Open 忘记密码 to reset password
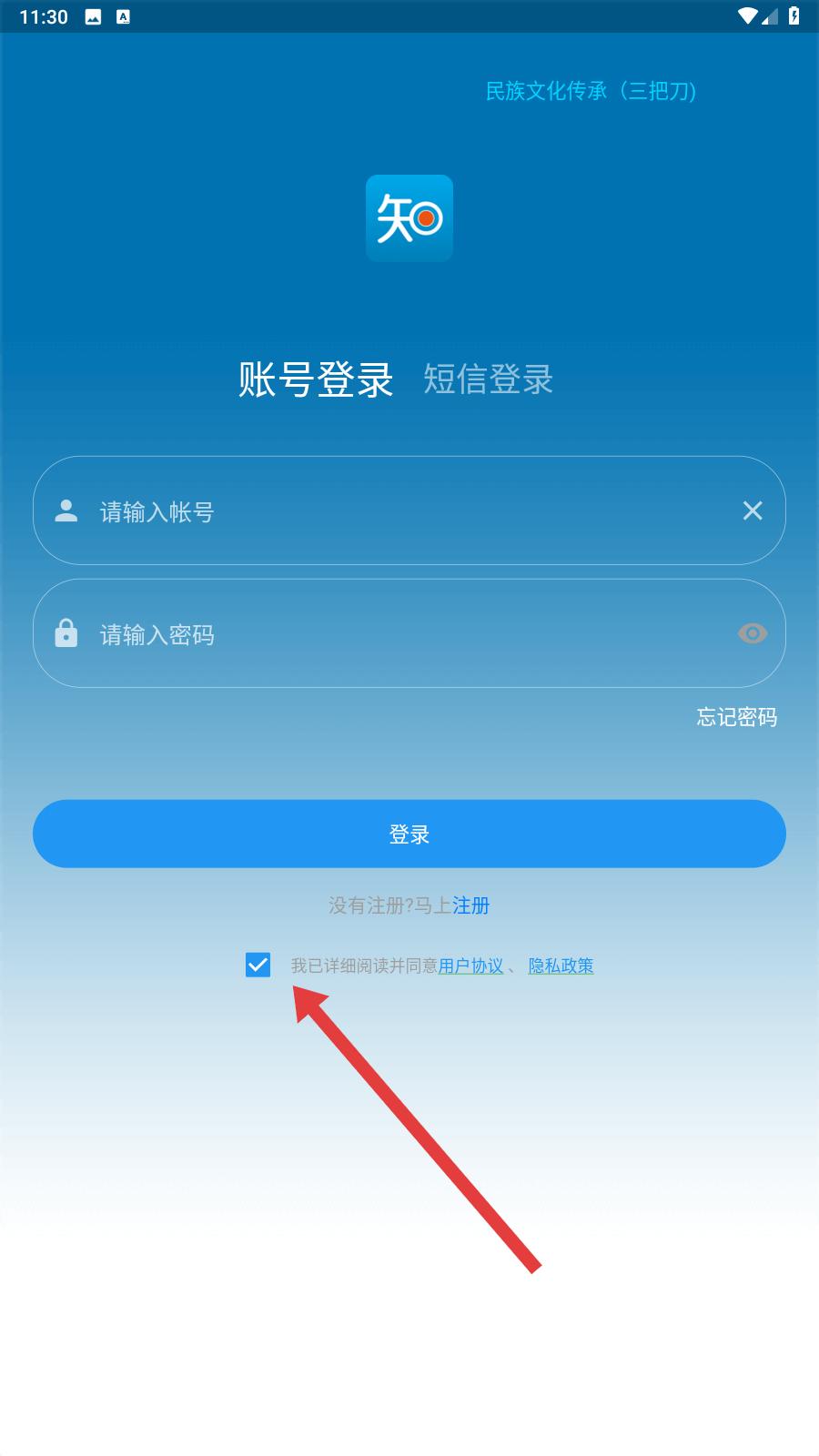Viewport: 819px width, 1456px height. pyautogui.click(x=737, y=717)
